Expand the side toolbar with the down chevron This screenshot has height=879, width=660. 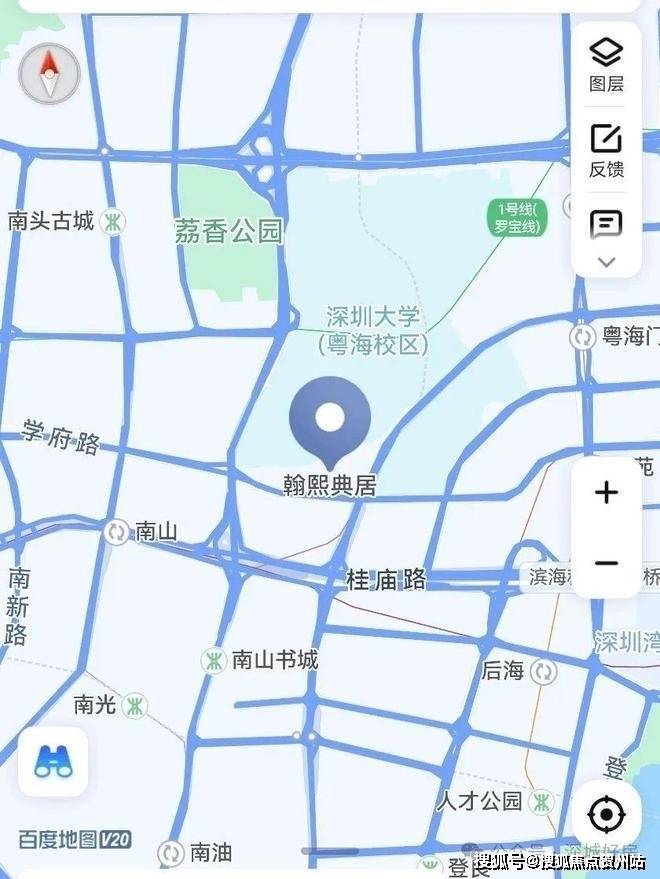coord(606,262)
